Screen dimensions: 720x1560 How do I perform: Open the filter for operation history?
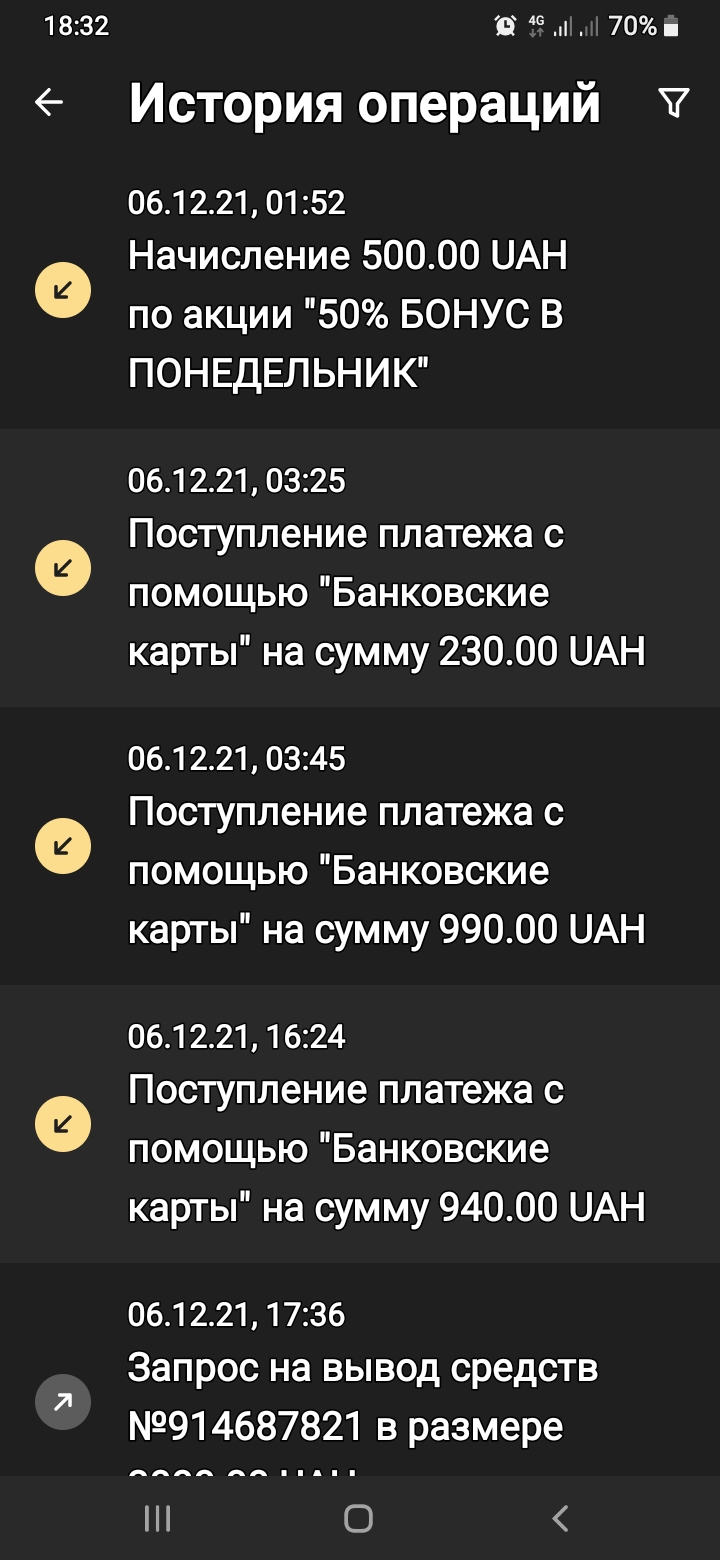pyautogui.click(x=674, y=102)
